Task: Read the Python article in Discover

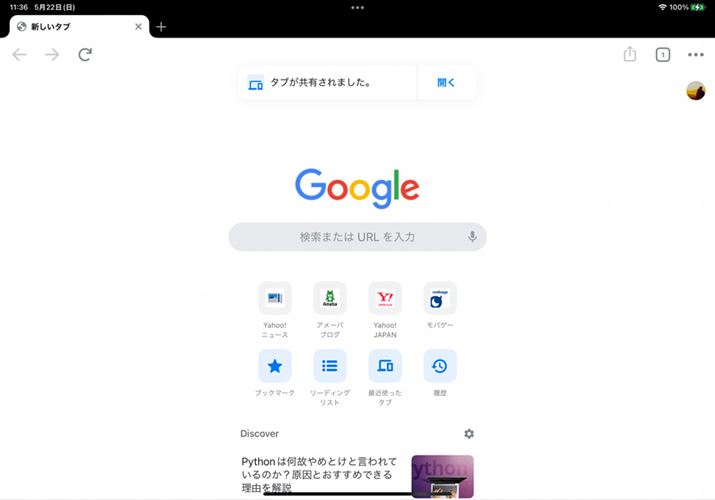Action: pyautogui.click(x=320, y=474)
